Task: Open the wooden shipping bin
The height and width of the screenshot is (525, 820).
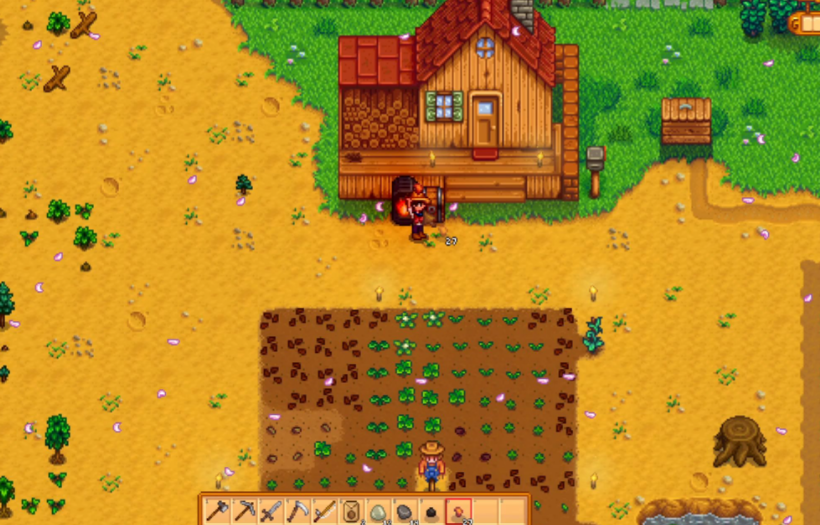Action: tap(686, 122)
